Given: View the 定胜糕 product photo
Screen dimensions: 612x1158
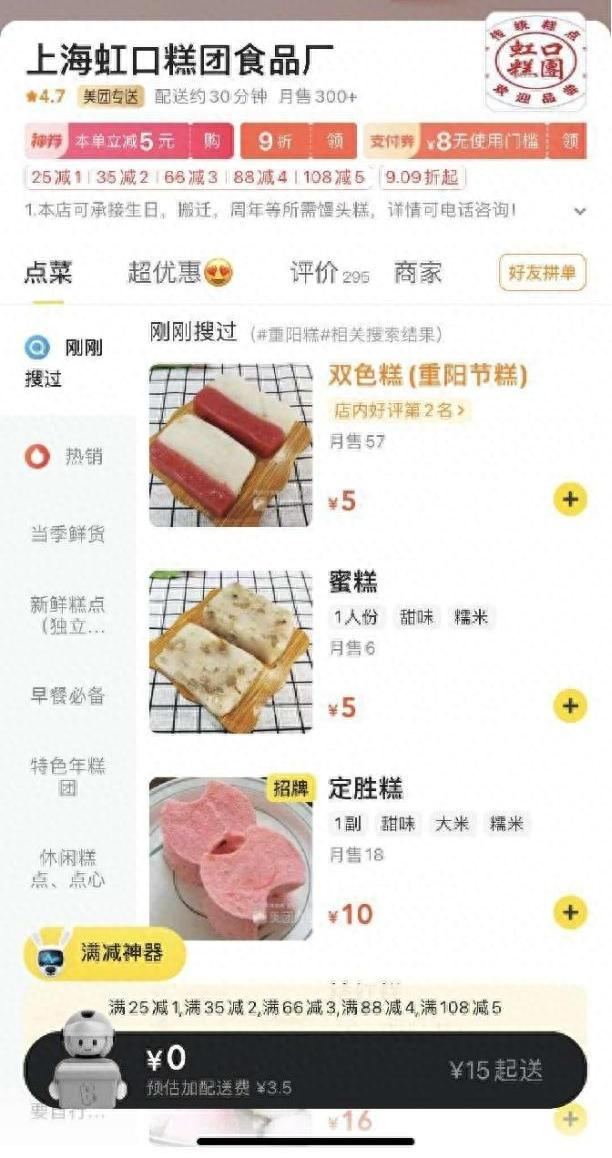Looking at the screenshot, I should coord(231,858).
